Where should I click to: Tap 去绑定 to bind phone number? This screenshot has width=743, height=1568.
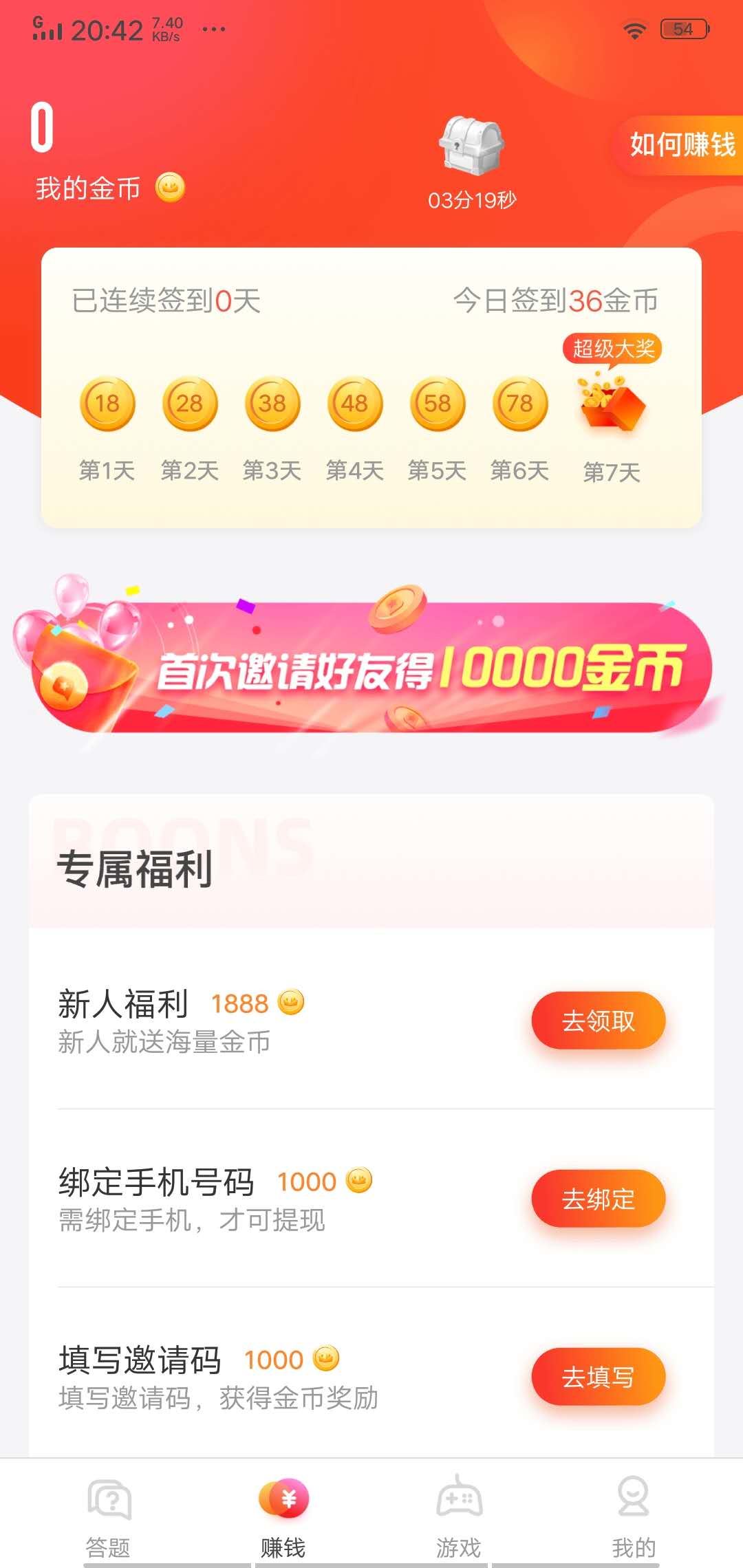coord(598,1198)
